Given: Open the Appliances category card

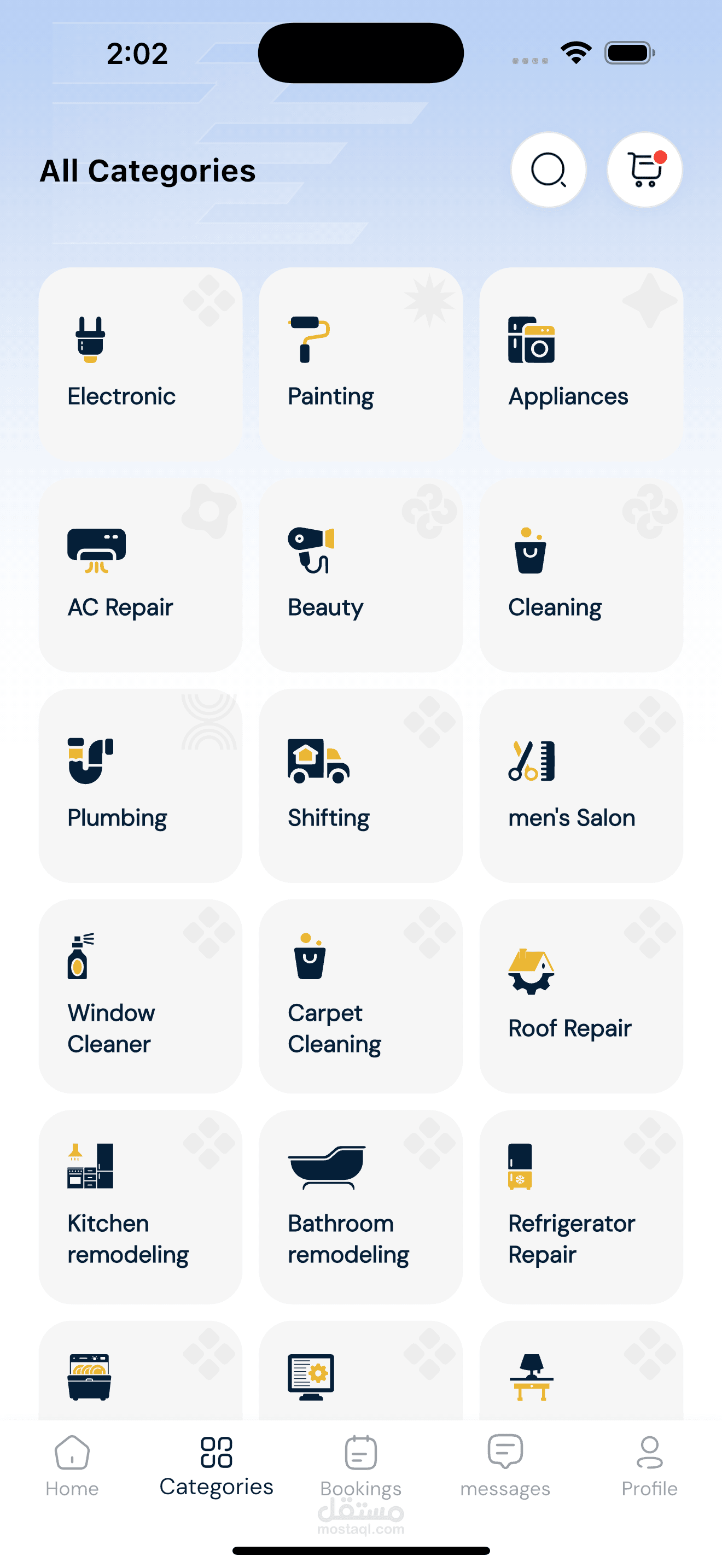Looking at the screenshot, I should coord(581,364).
